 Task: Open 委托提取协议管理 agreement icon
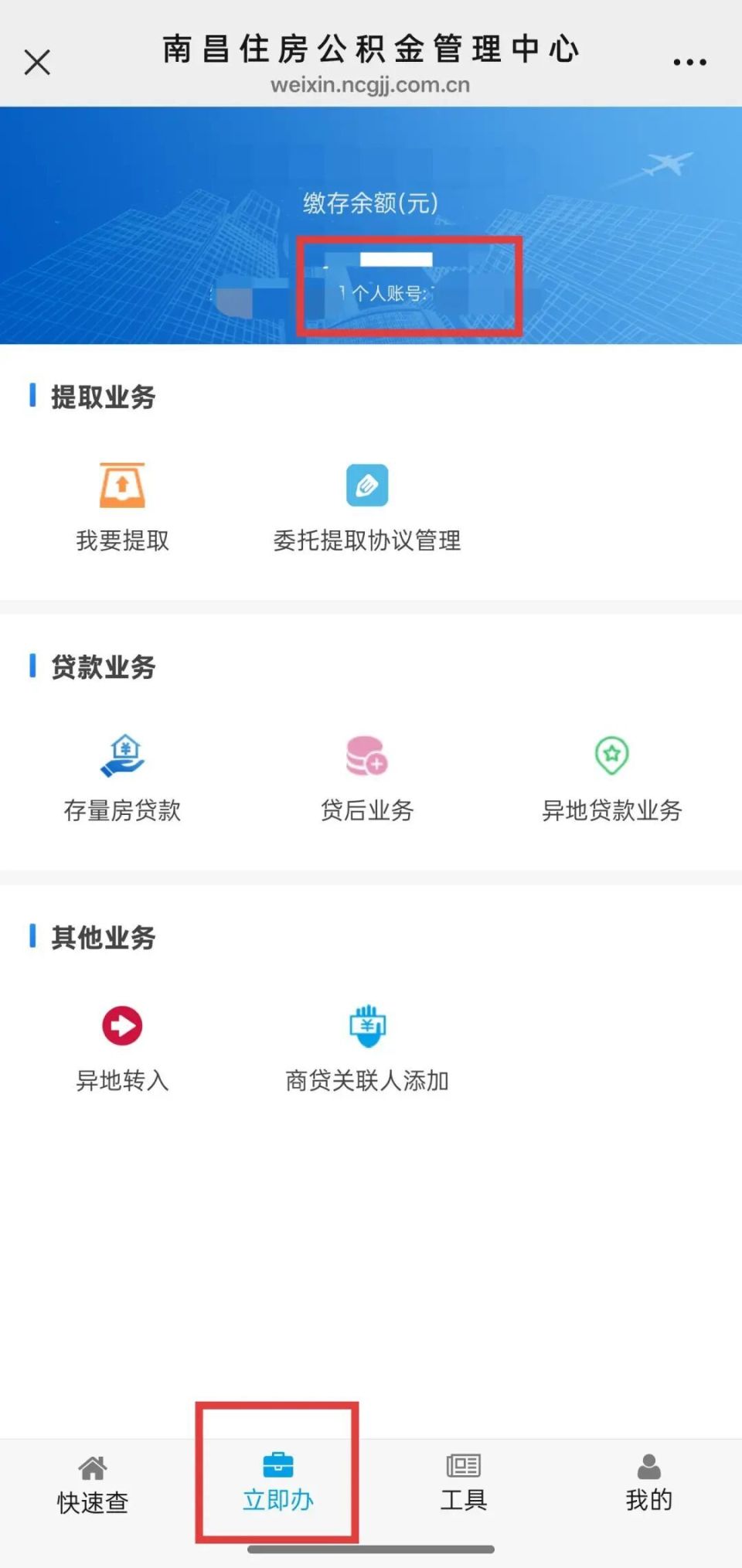pos(368,485)
